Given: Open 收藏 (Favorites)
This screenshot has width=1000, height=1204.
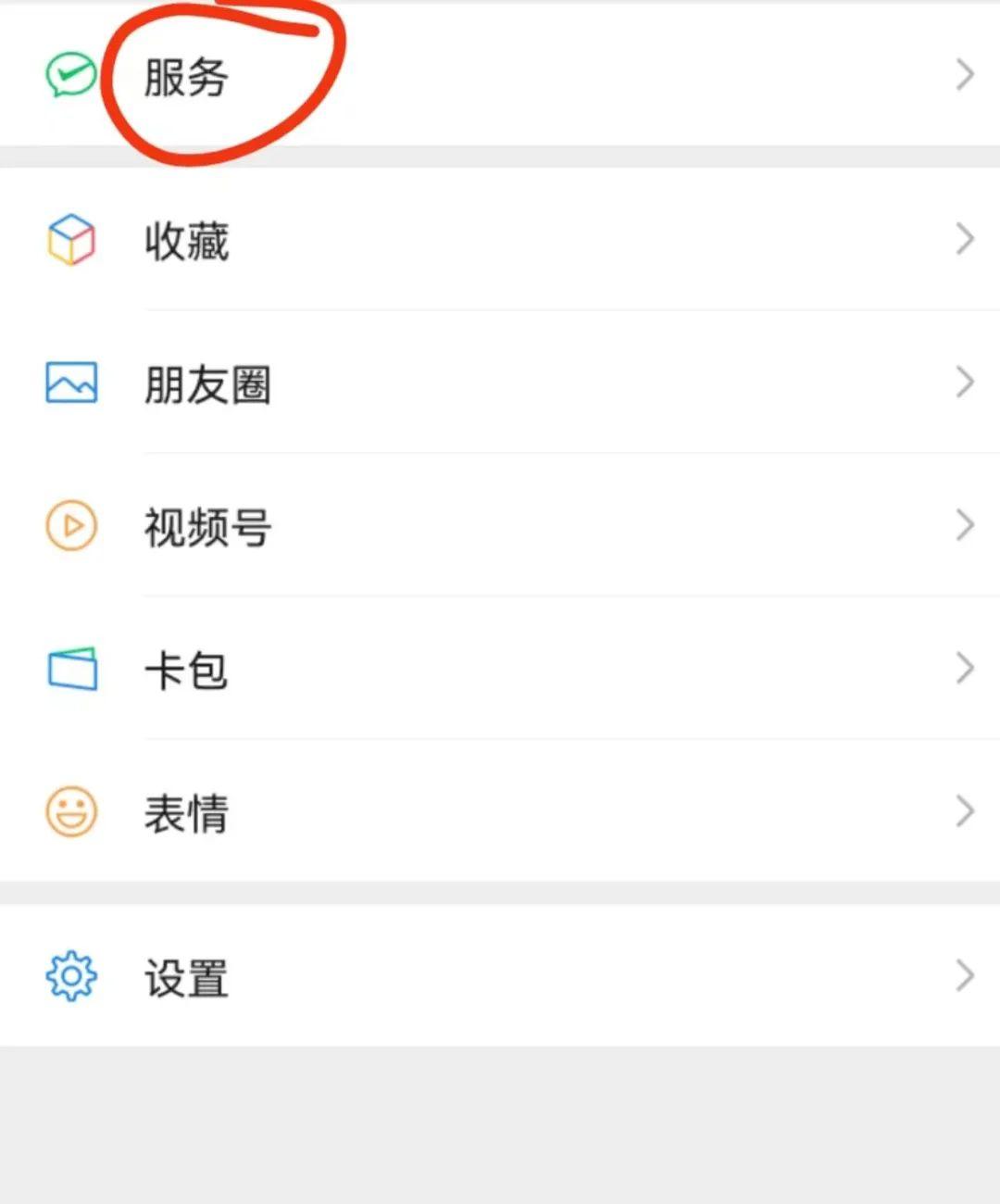Looking at the screenshot, I should [x=185, y=243].
